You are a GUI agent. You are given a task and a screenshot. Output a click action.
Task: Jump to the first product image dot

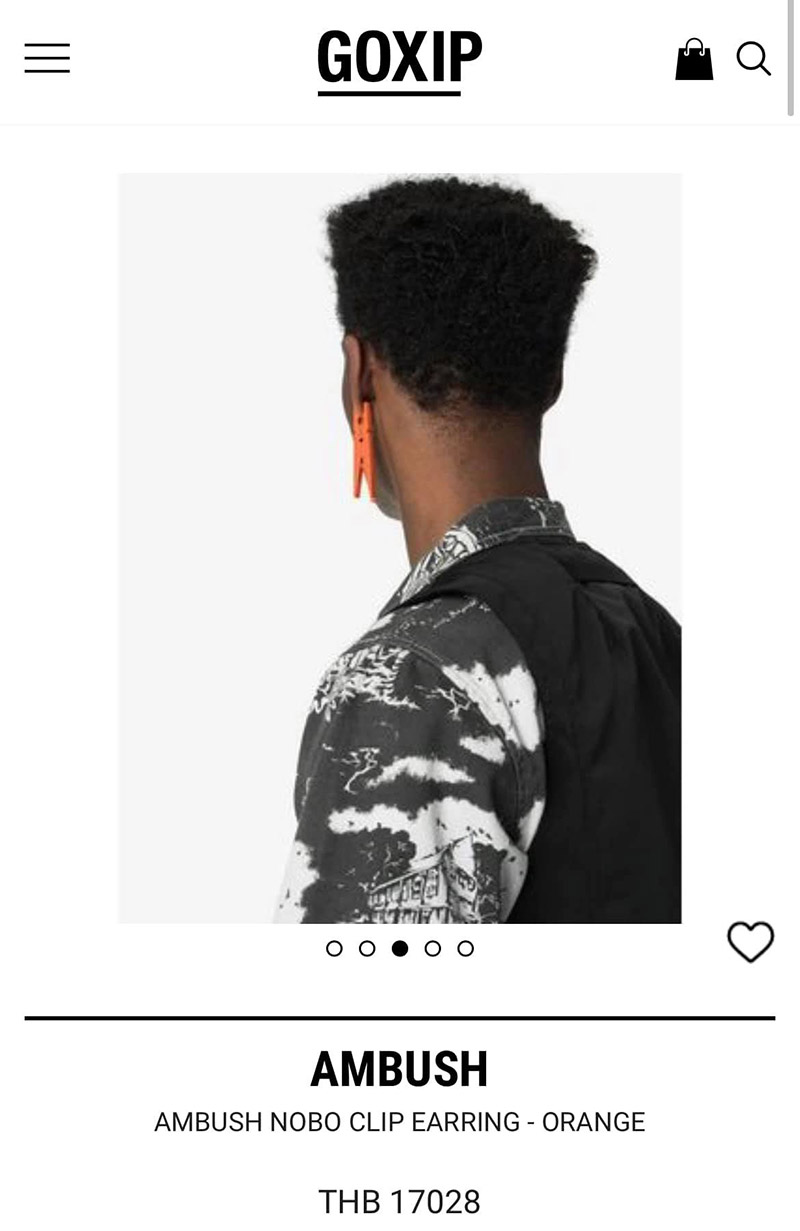click(x=335, y=948)
